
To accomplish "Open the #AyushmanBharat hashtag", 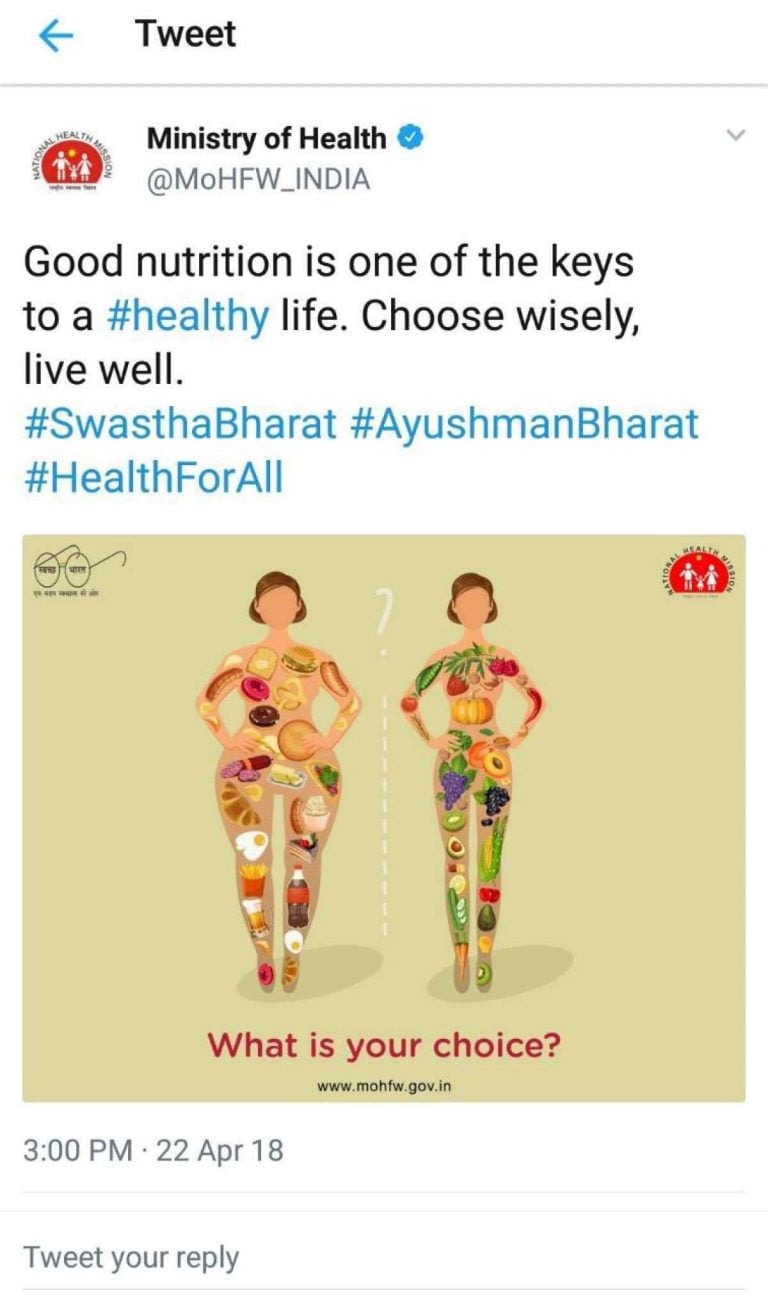I will click(x=524, y=424).
